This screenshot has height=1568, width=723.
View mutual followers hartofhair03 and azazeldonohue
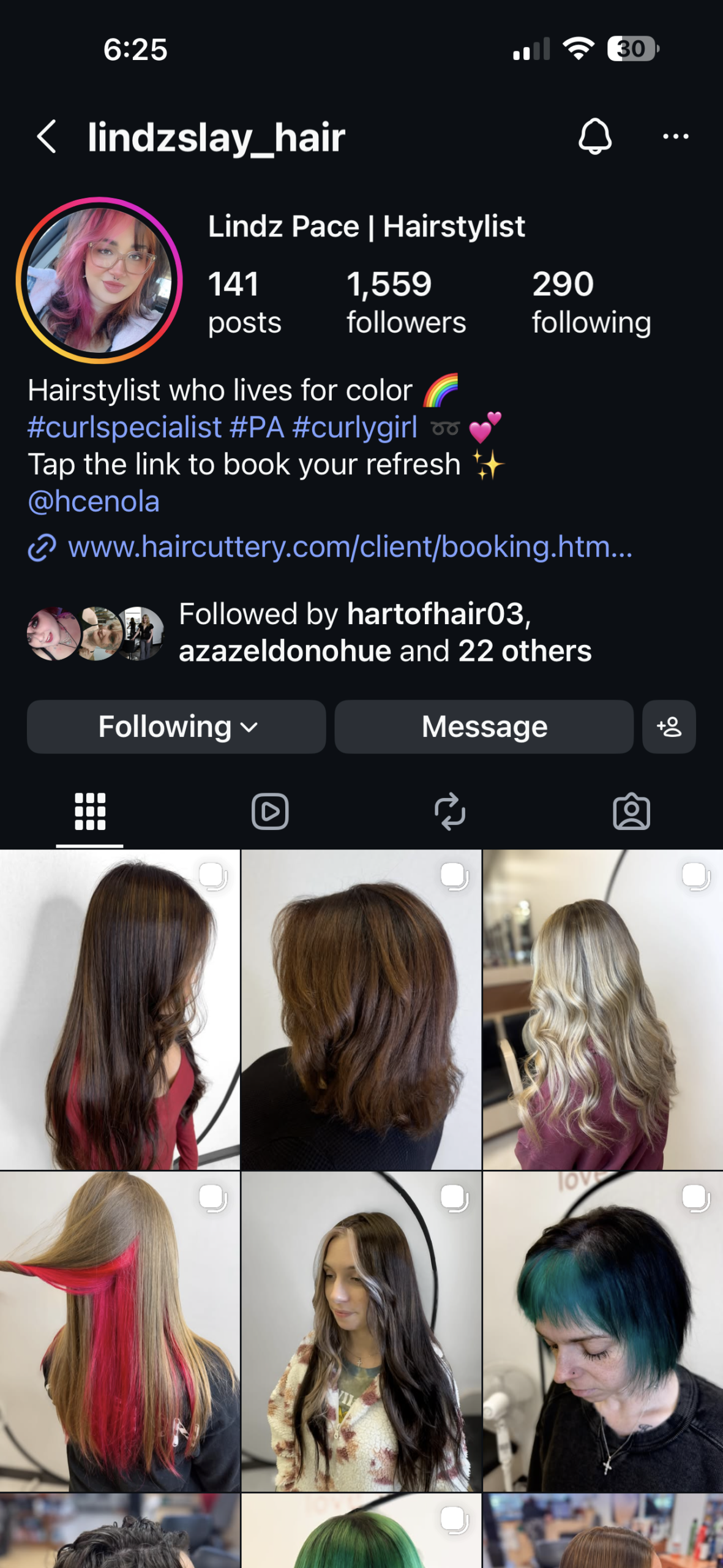pyautogui.click(x=384, y=632)
